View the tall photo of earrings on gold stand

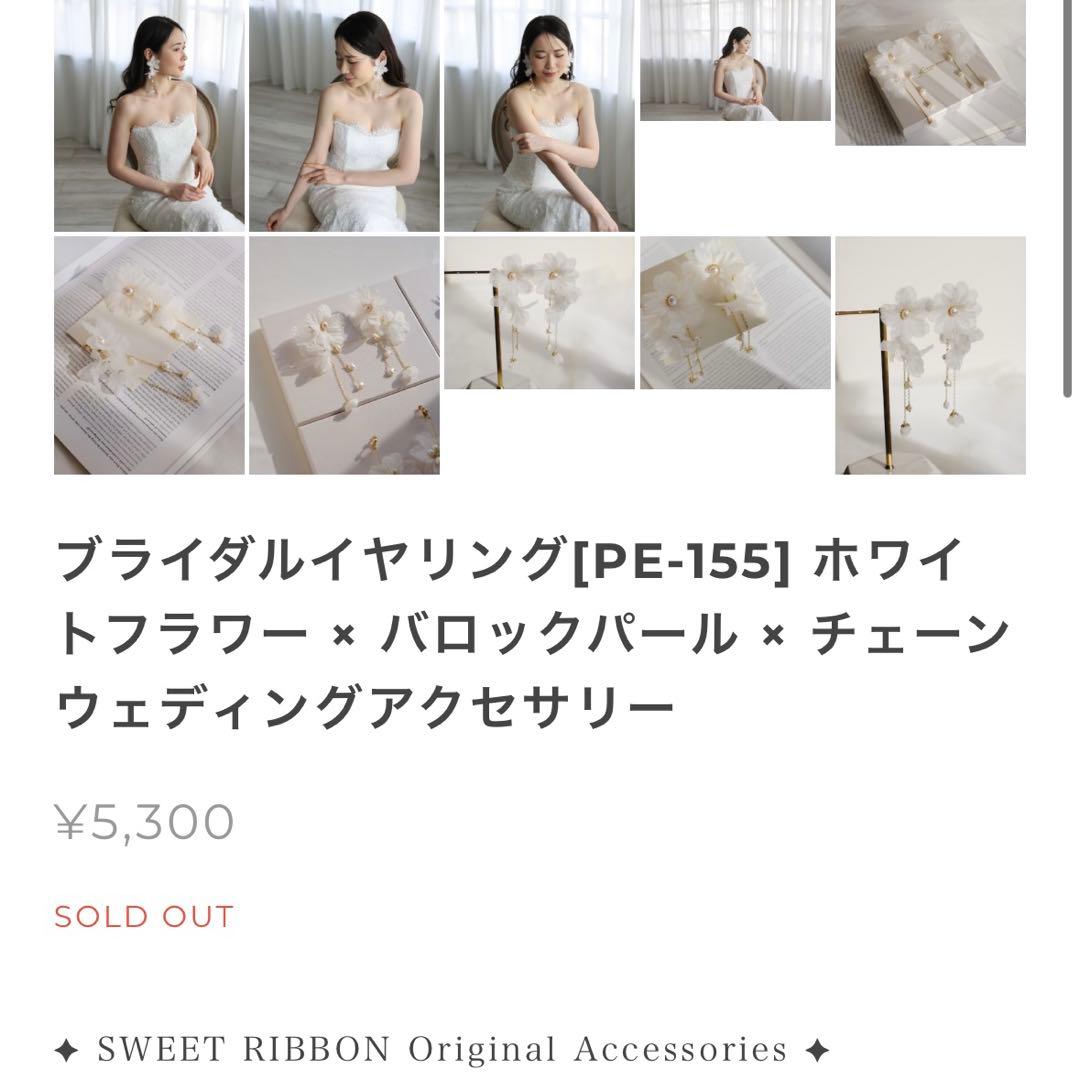(930, 355)
